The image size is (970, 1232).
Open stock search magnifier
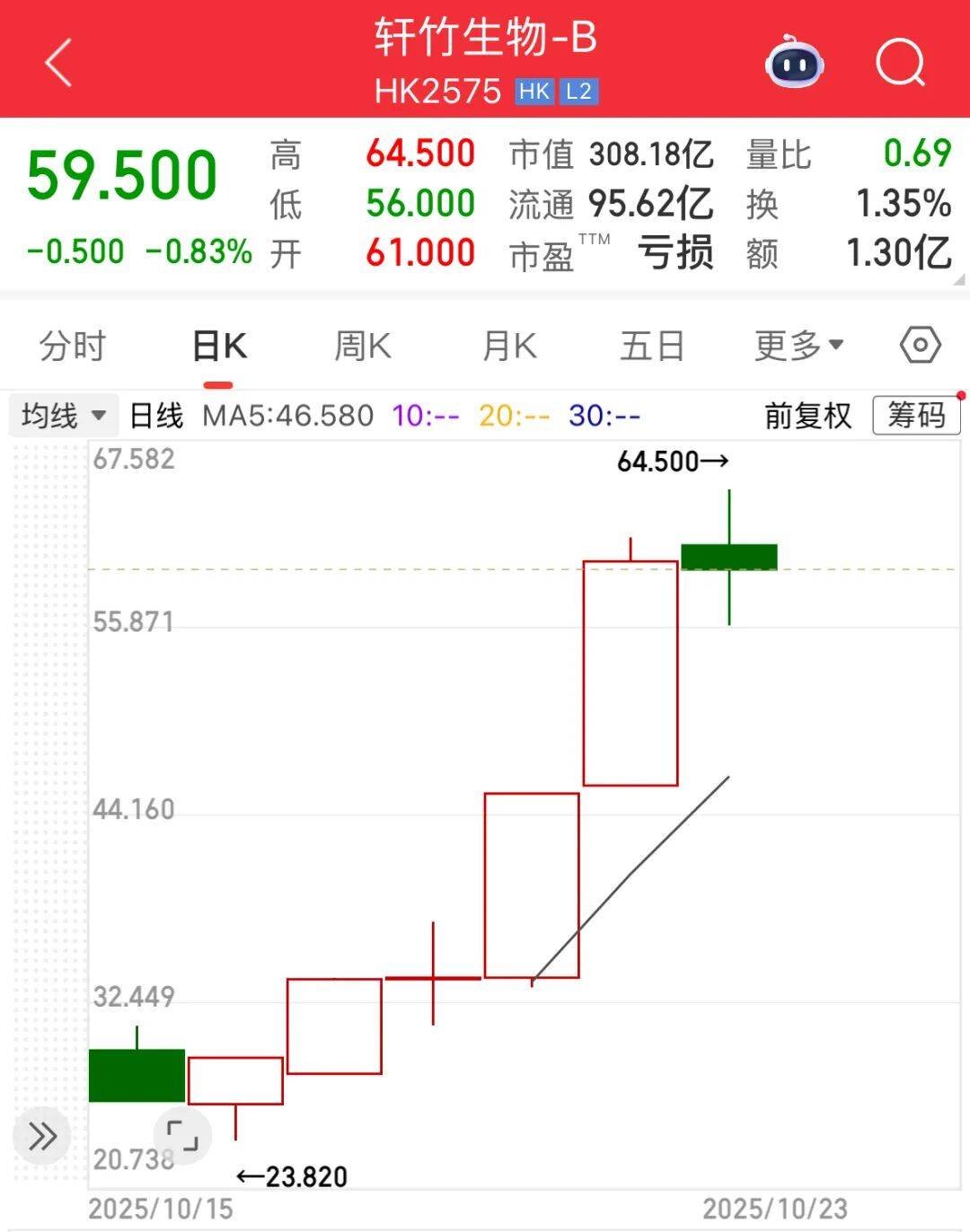point(899,63)
